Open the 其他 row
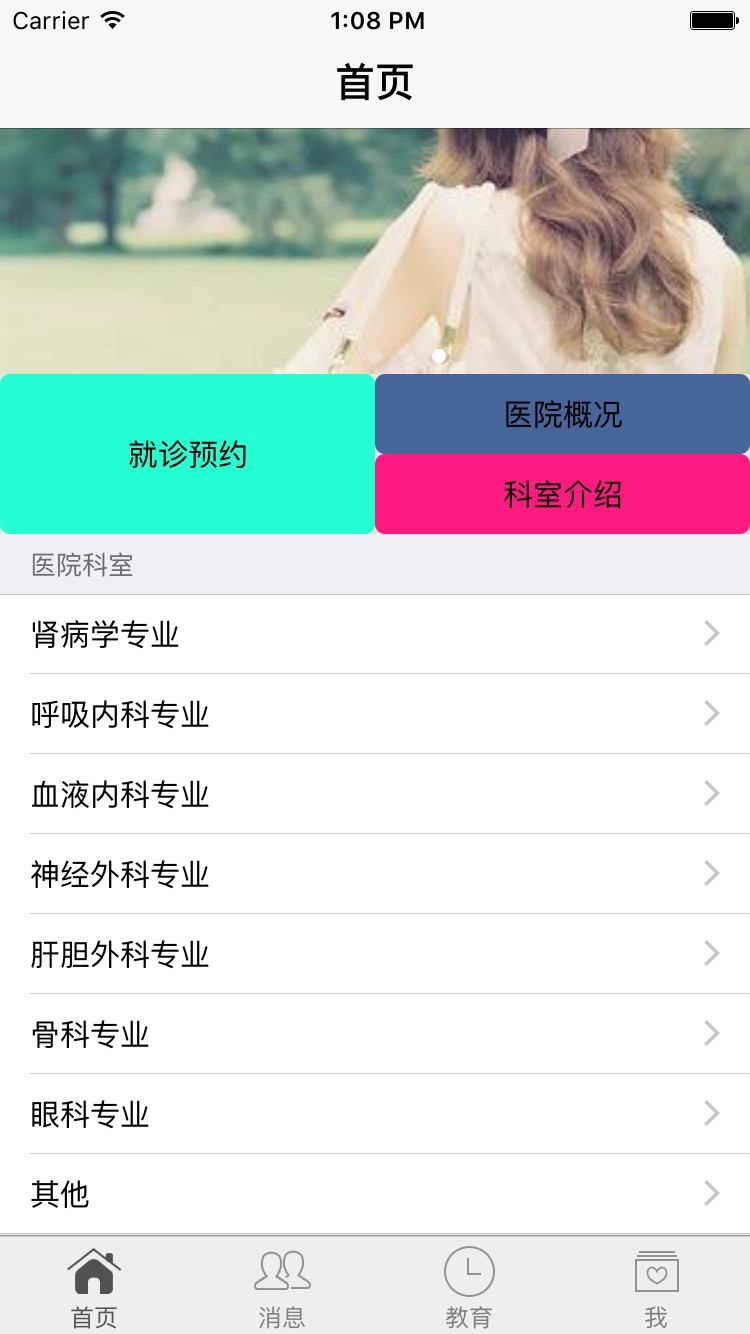The width and height of the screenshot is (750, 1334). click(375, 1194)
